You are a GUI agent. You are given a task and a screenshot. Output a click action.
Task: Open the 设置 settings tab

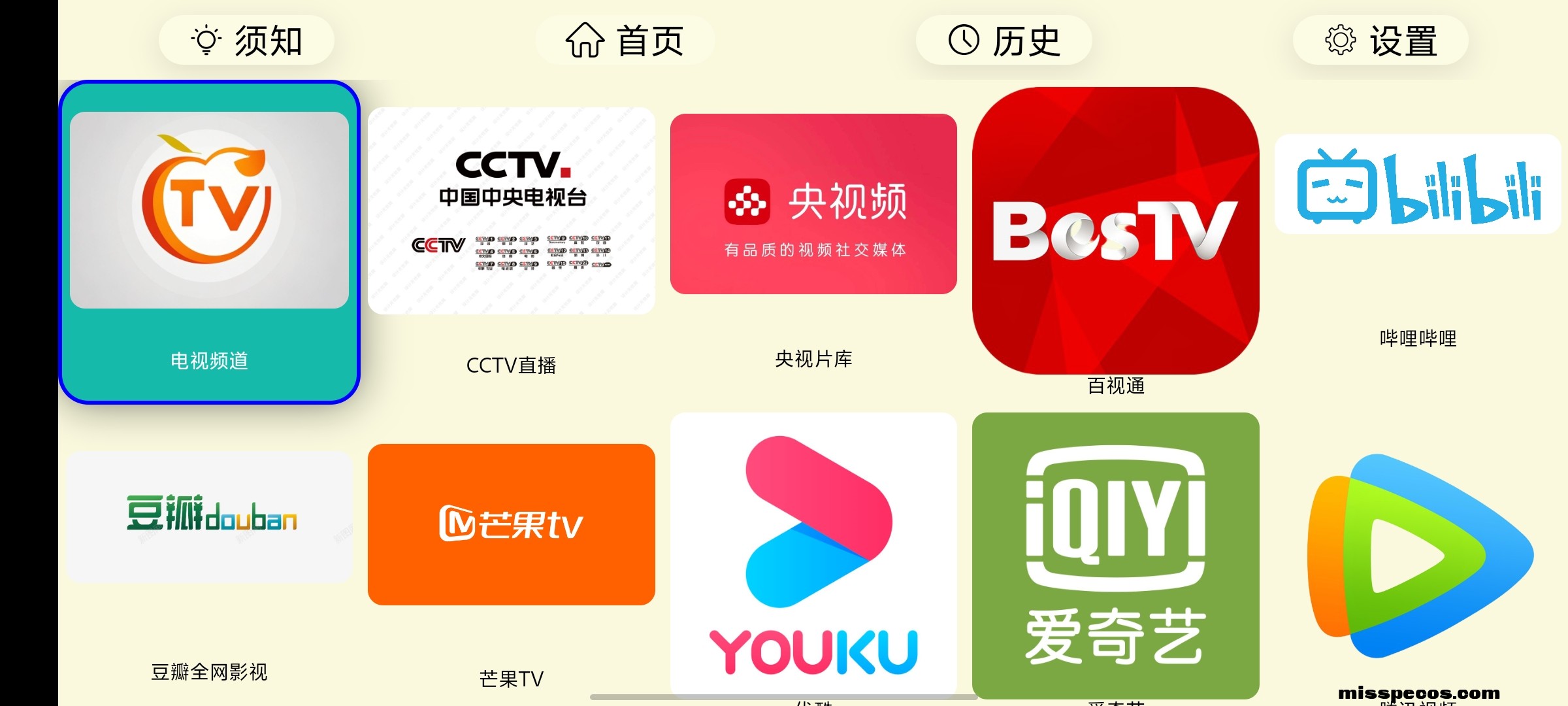(1380, 41)
